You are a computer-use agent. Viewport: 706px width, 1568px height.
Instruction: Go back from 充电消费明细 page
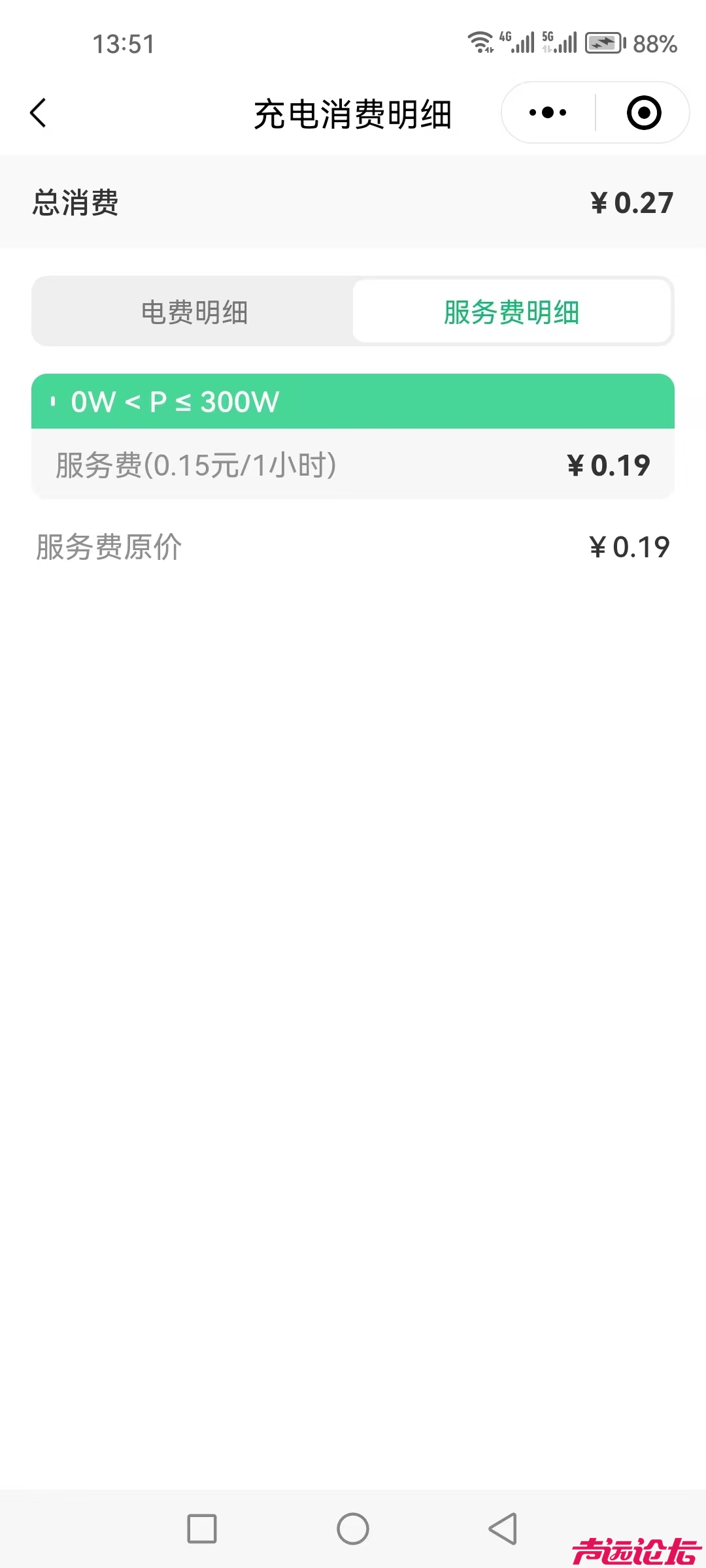click(39, 113)
